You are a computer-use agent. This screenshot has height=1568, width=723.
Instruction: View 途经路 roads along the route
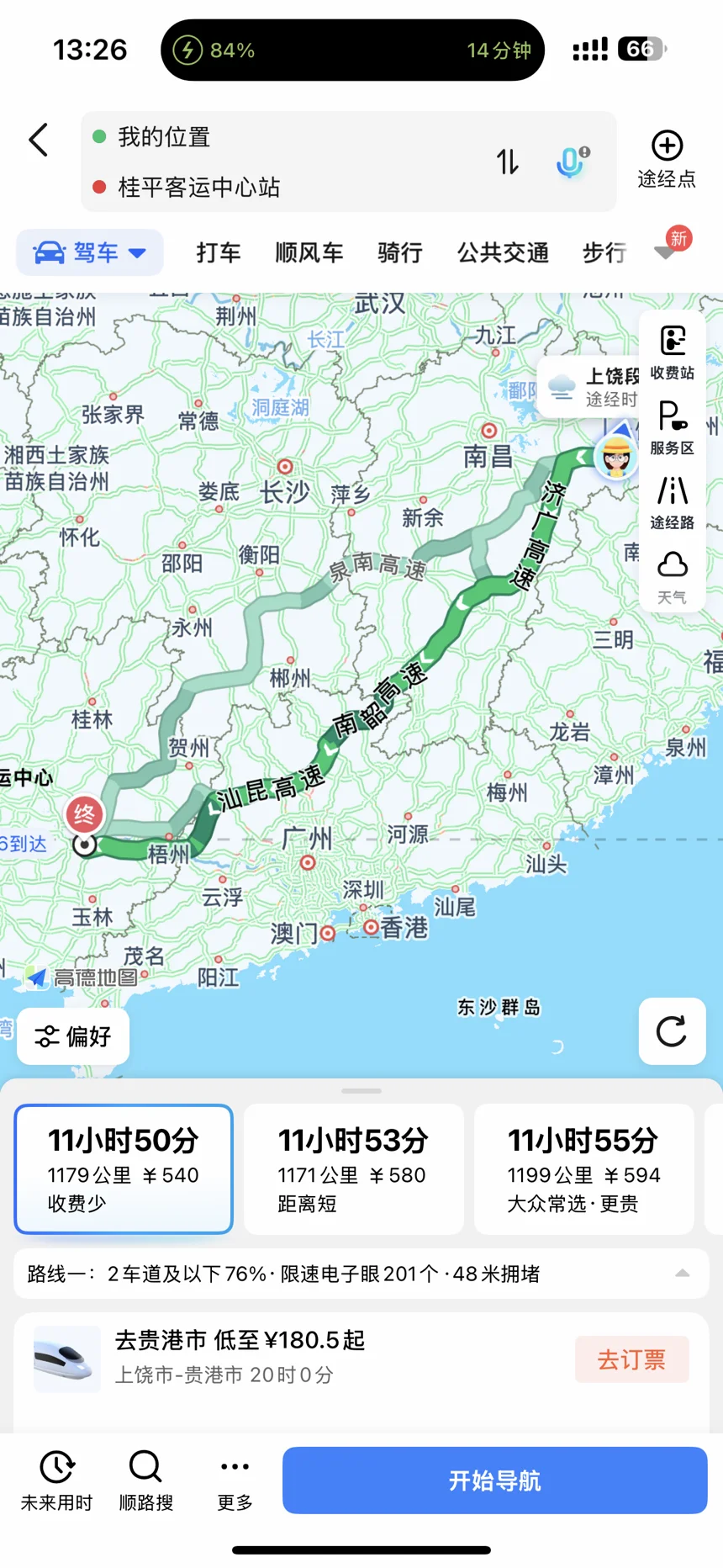pos(672,502)
